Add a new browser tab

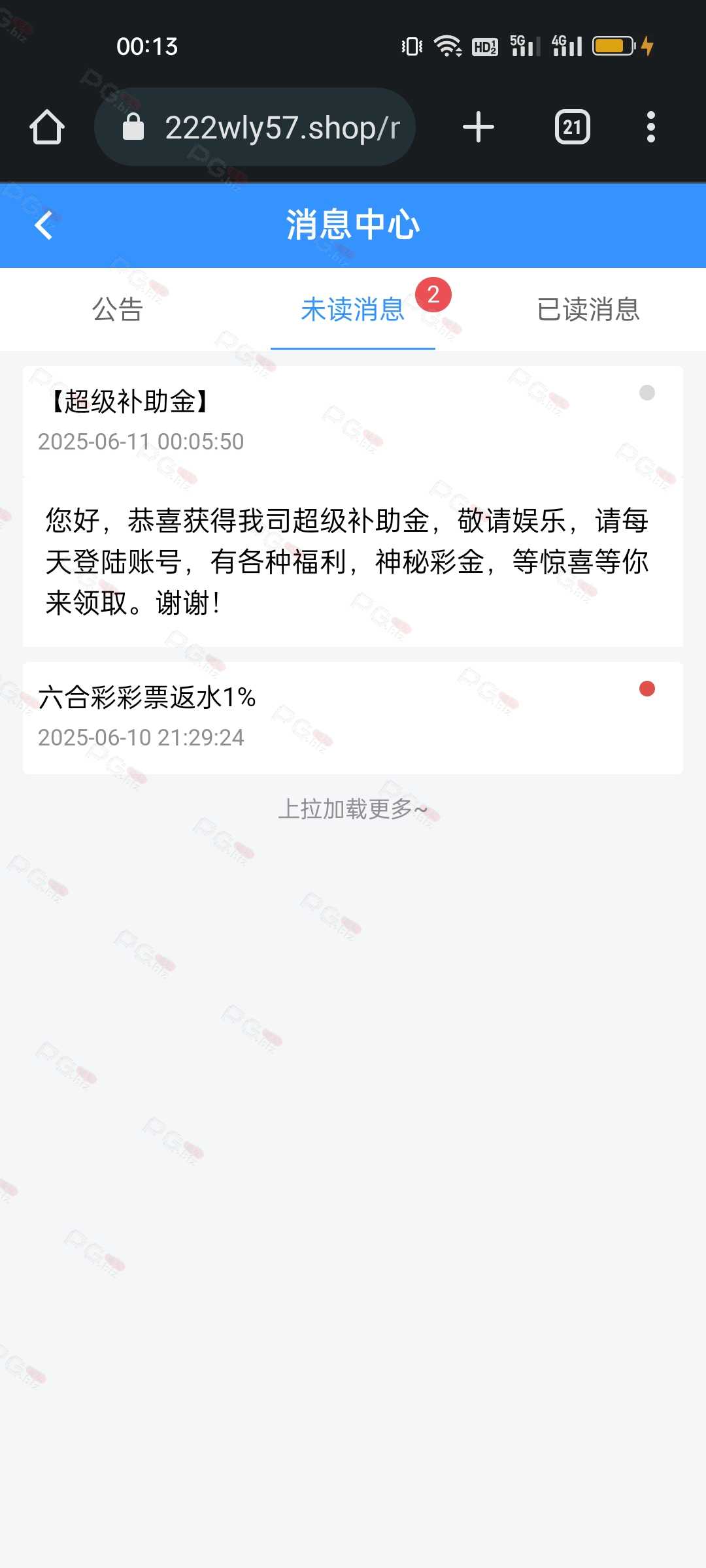click(479, 127)
